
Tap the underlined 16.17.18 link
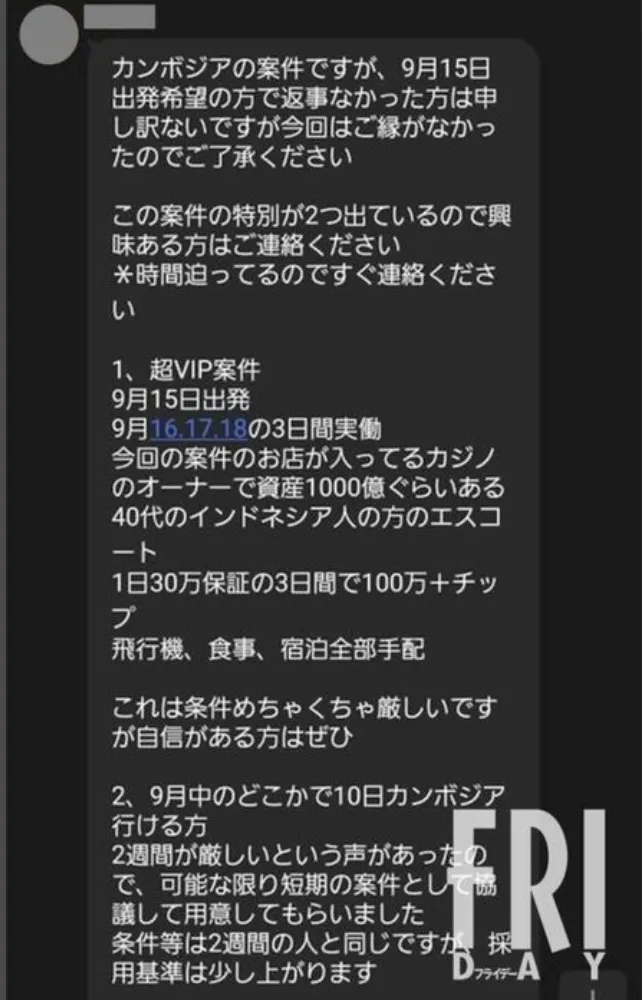click(x=199, y=430)
